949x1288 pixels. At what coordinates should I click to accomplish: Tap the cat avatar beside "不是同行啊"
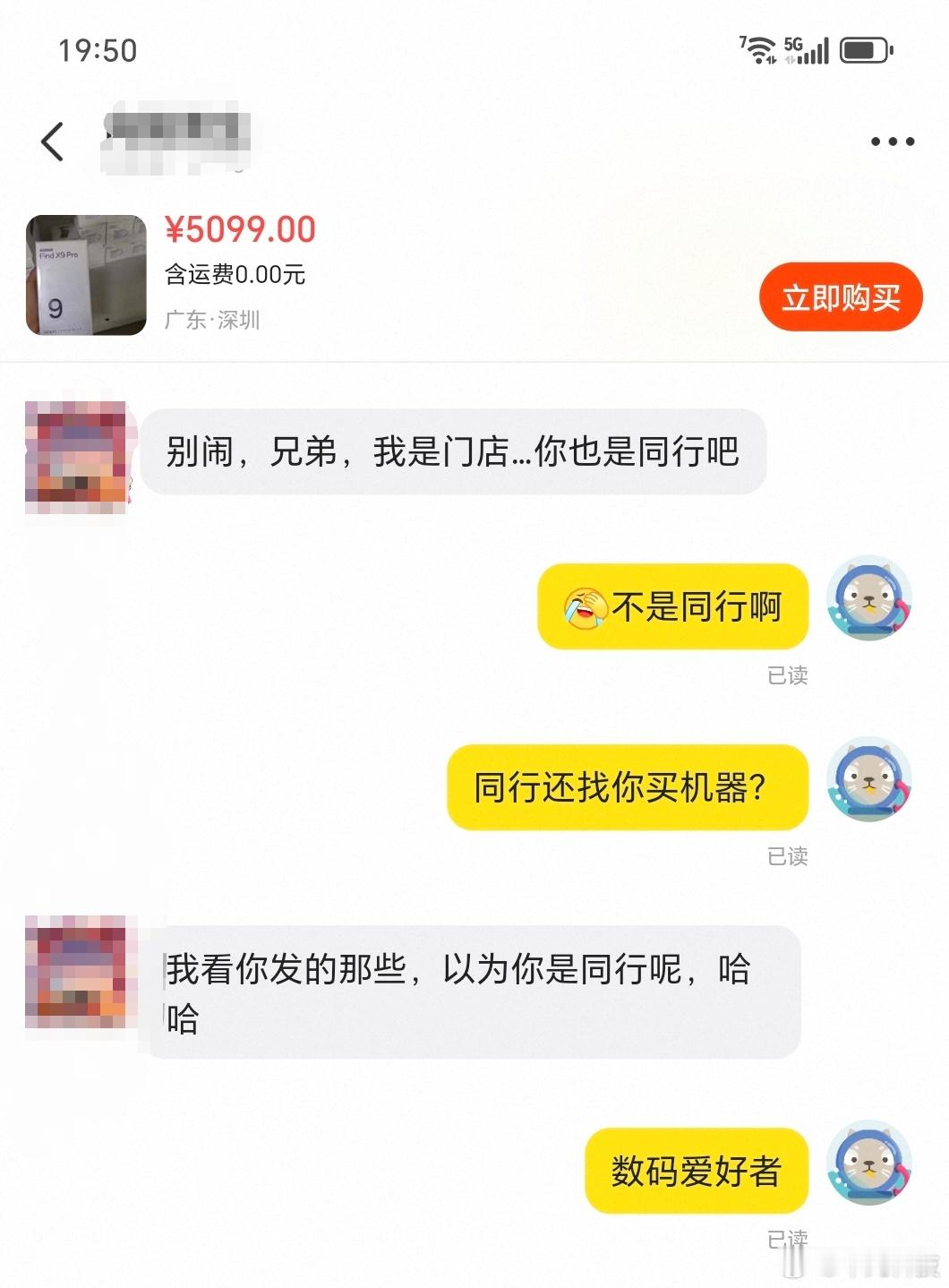pyautogui.click(x=868, y=604)
